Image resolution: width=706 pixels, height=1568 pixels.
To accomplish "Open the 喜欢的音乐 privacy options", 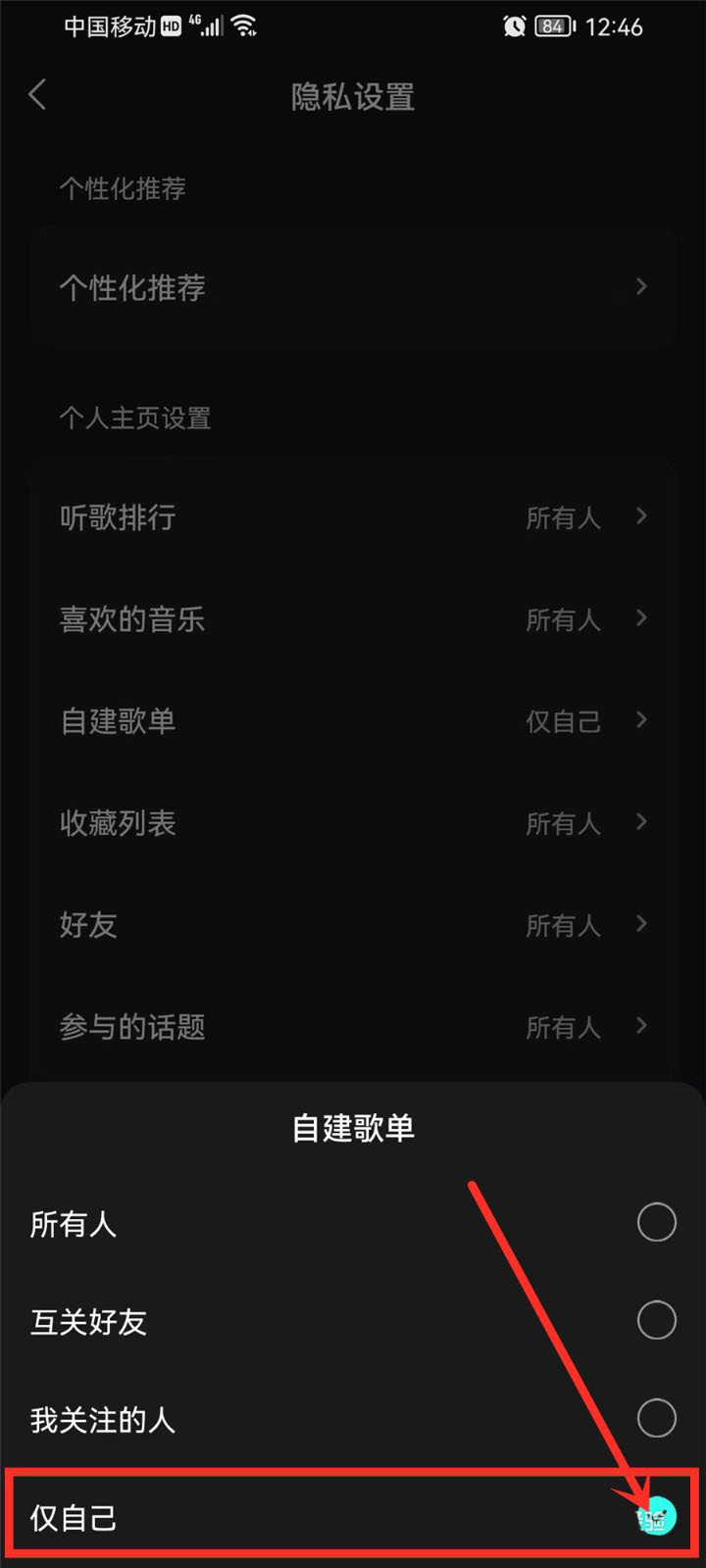I will coord(642,619).
